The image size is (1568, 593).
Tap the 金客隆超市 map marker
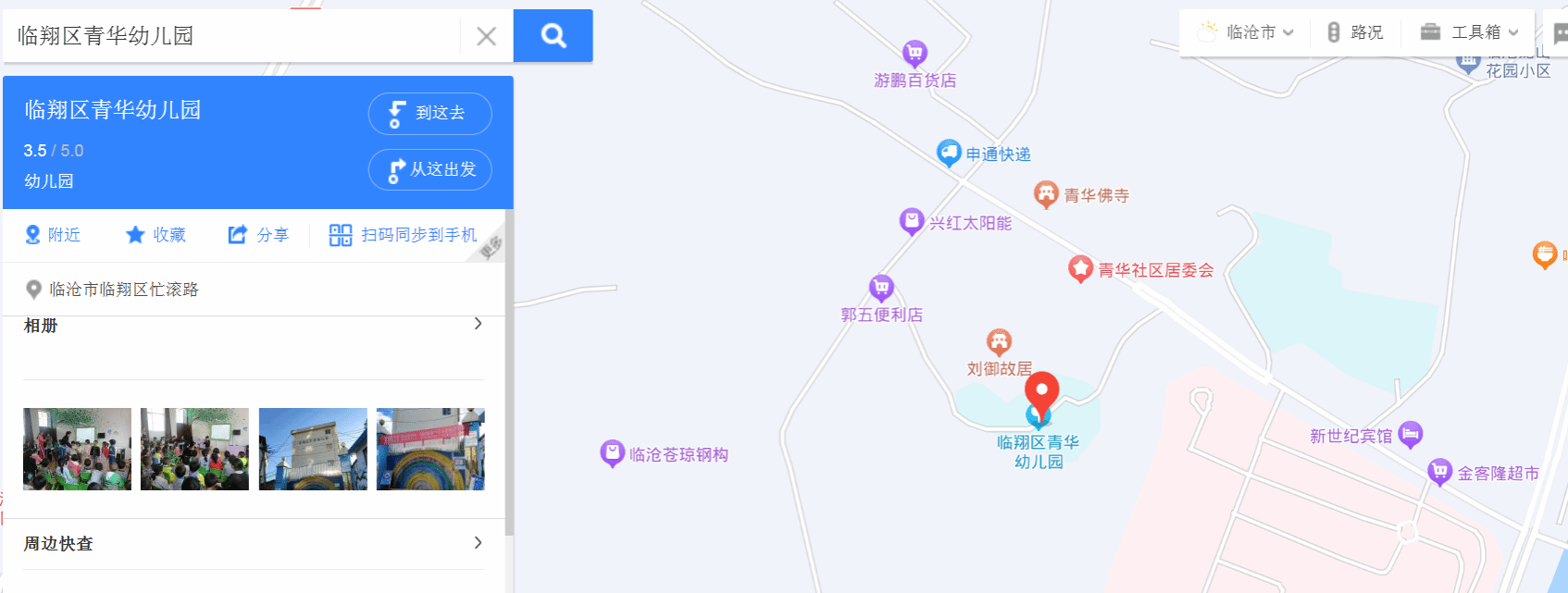pyautogui.click(x=1439, y=472)
